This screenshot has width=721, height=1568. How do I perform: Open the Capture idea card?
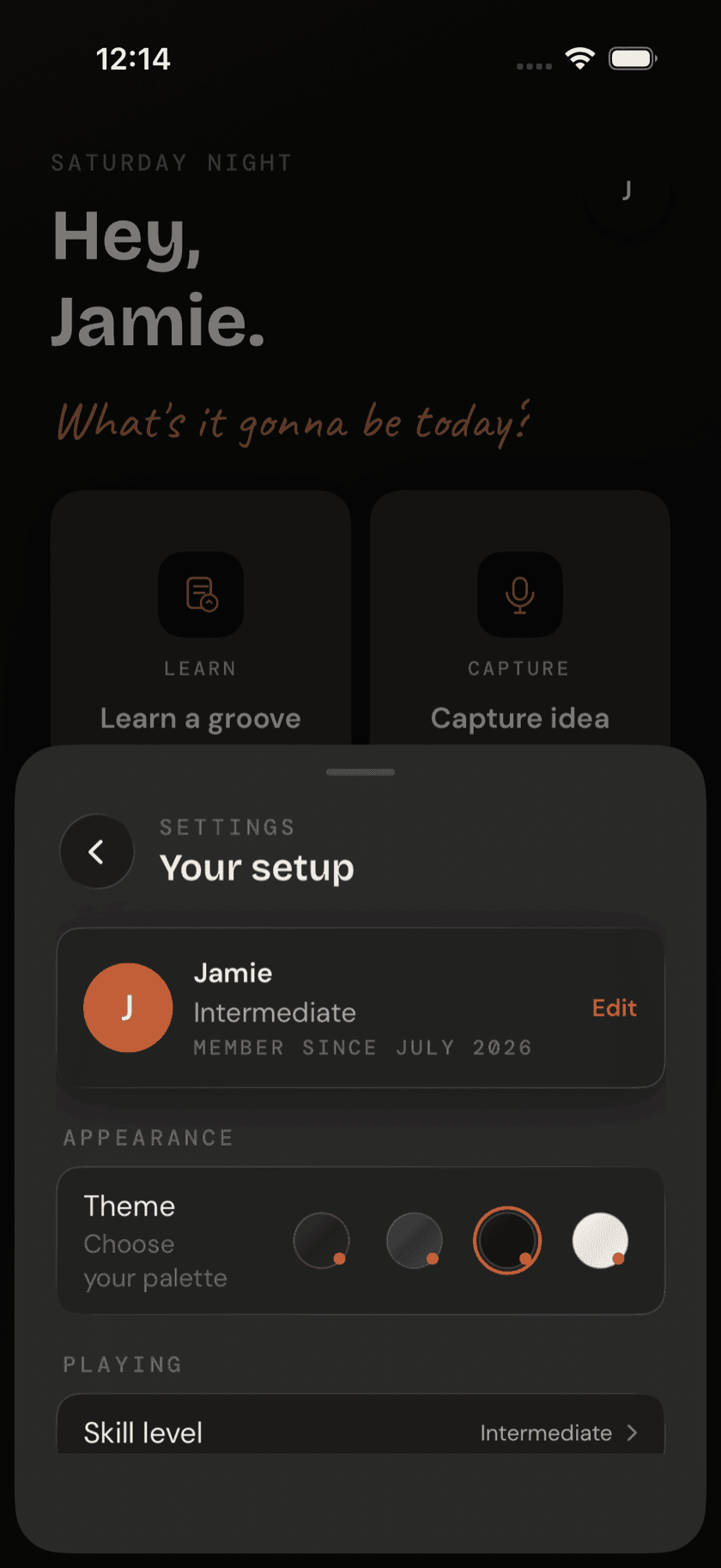[x=520, y=617]
